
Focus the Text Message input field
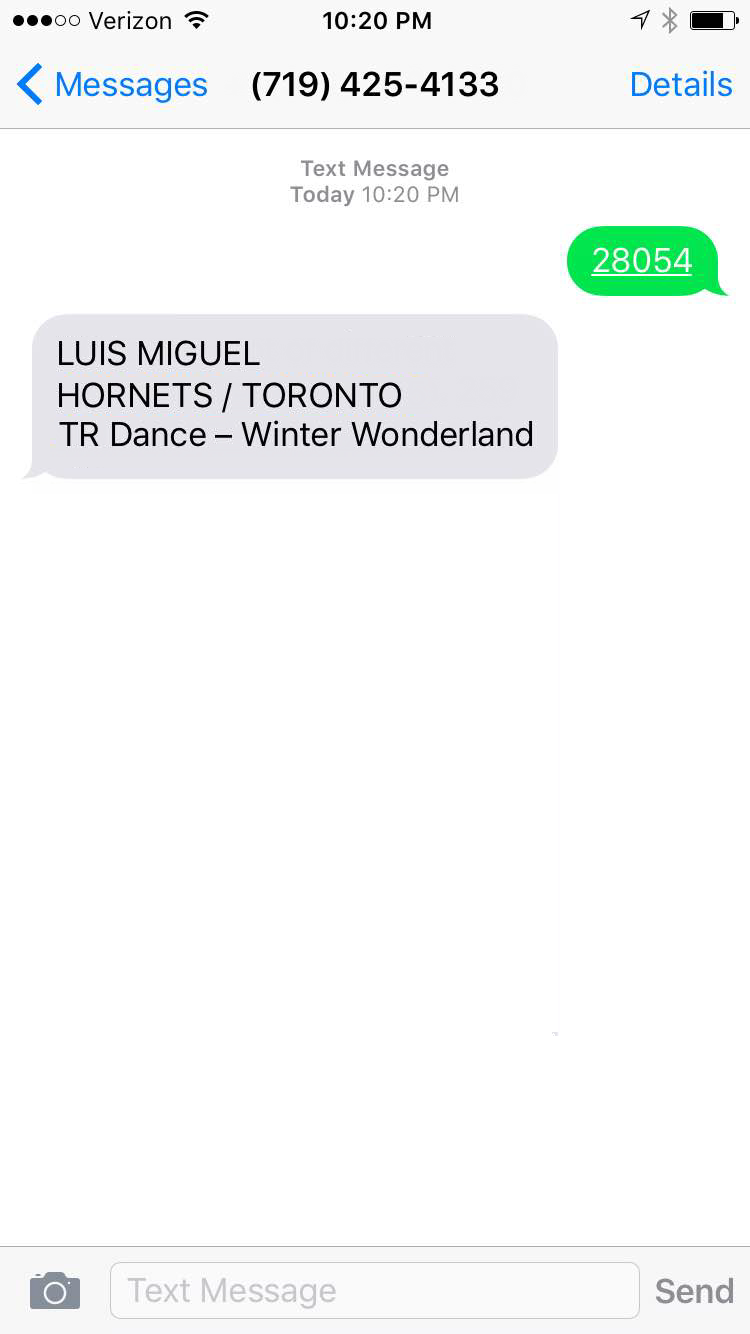374,1290
